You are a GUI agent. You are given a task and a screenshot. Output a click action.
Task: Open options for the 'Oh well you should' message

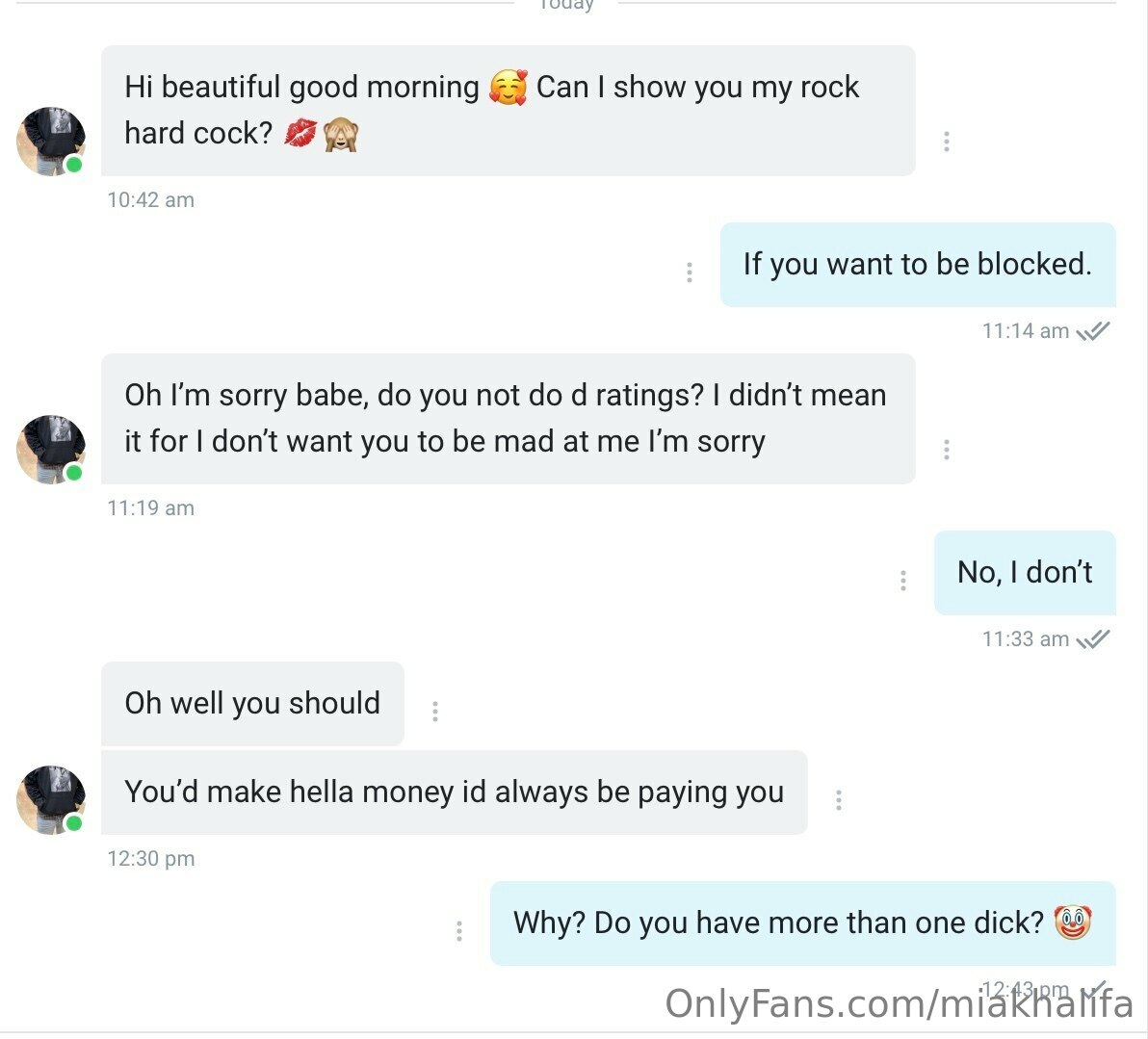(x=435, y=712)
